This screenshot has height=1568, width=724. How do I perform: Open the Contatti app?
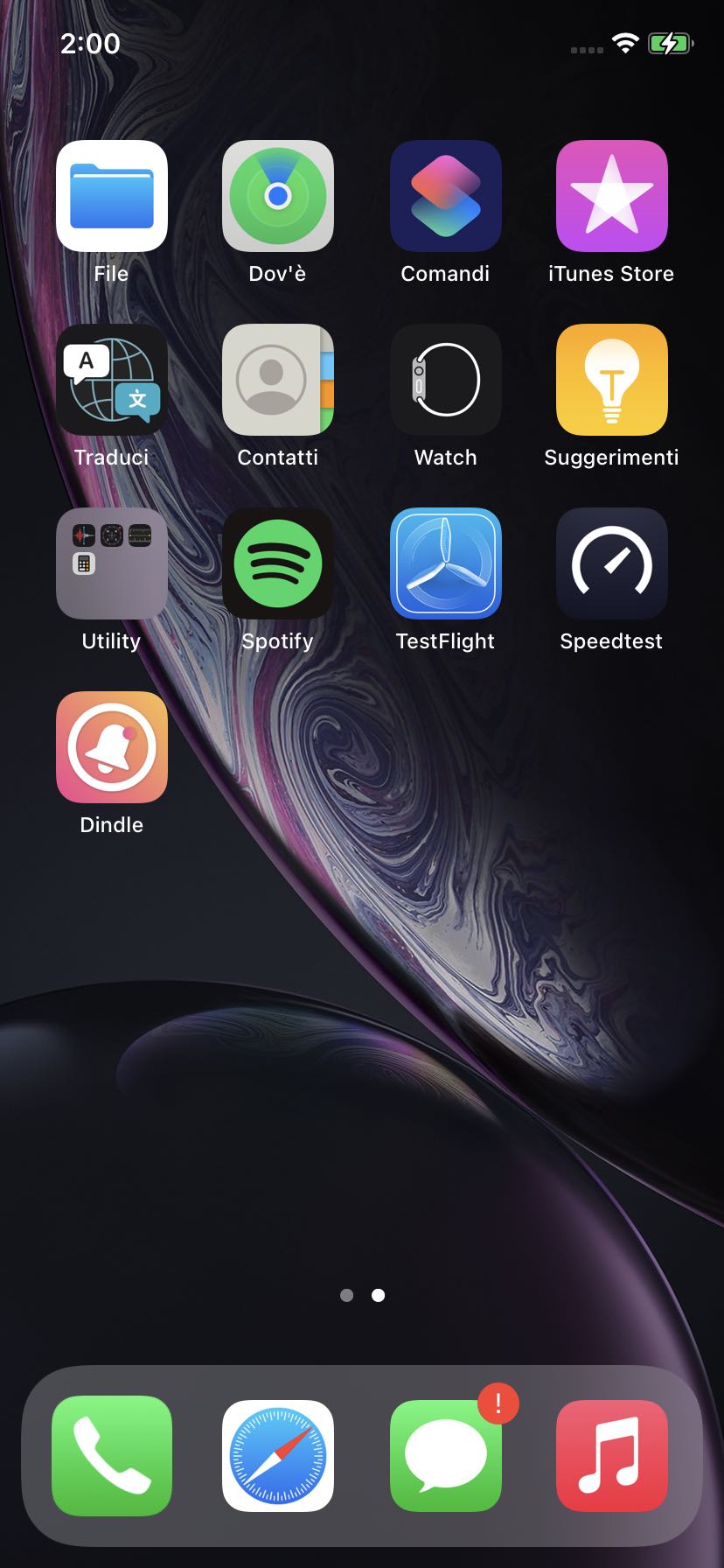click(278, 380)
